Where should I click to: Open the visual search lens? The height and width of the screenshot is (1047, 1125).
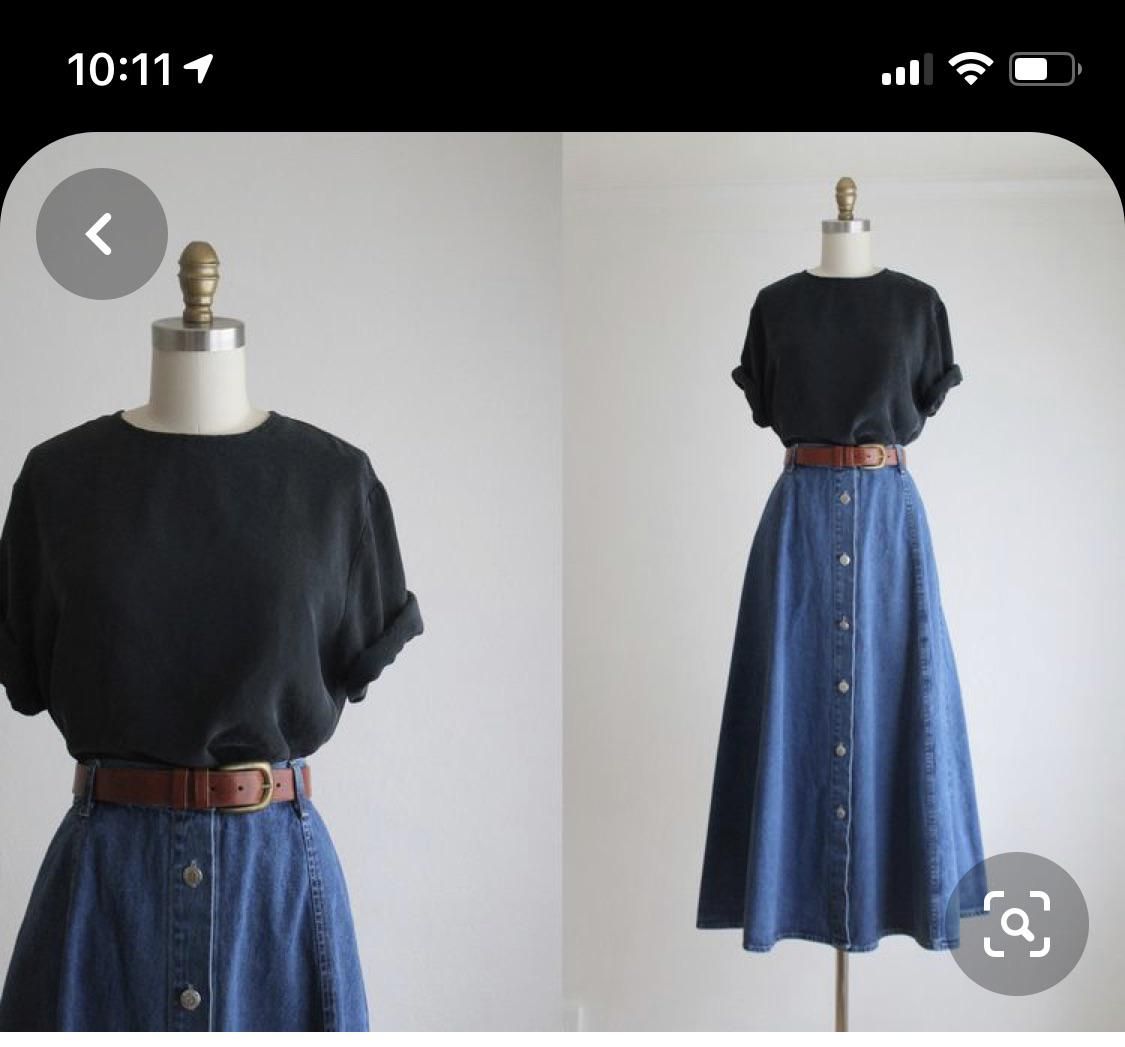[x=1016, y=923]
